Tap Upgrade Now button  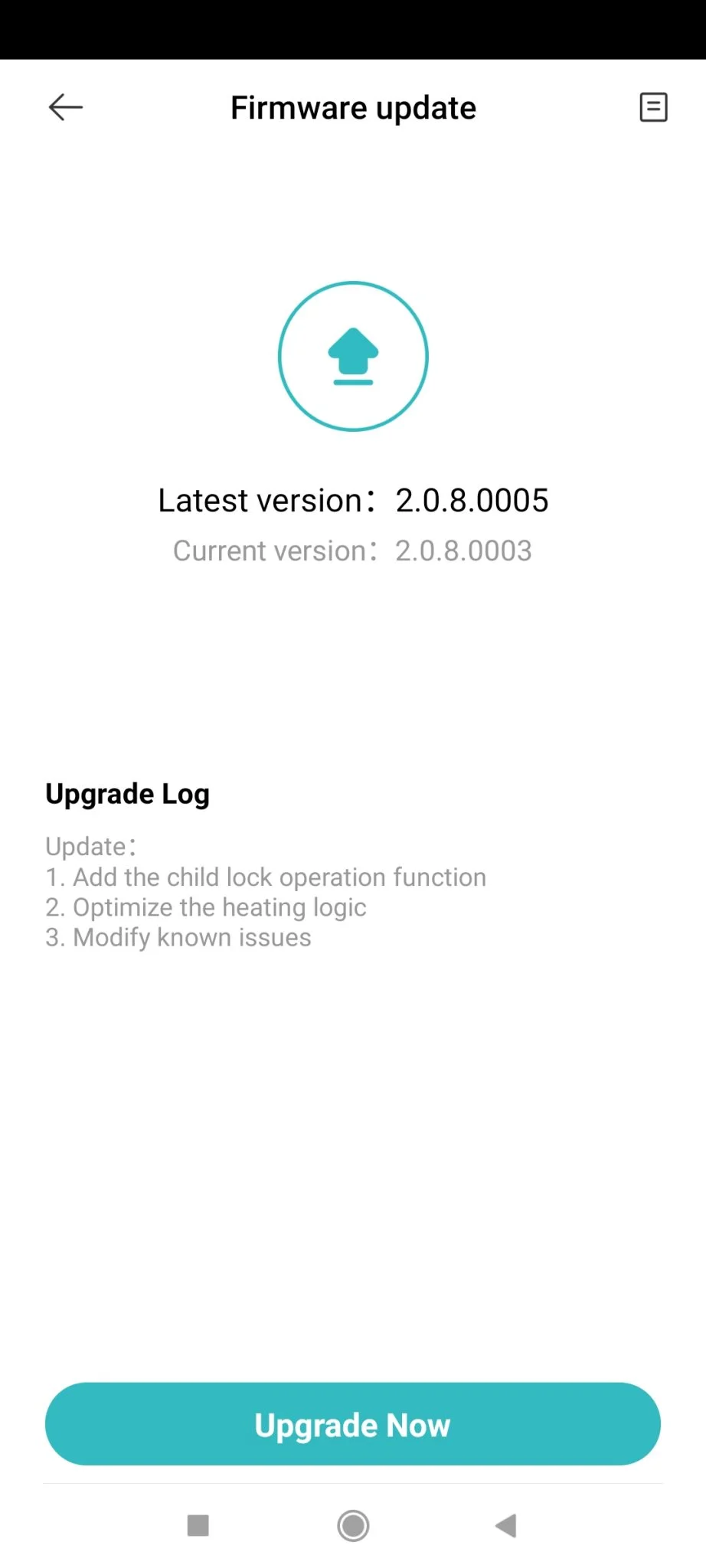[352, 1424]
